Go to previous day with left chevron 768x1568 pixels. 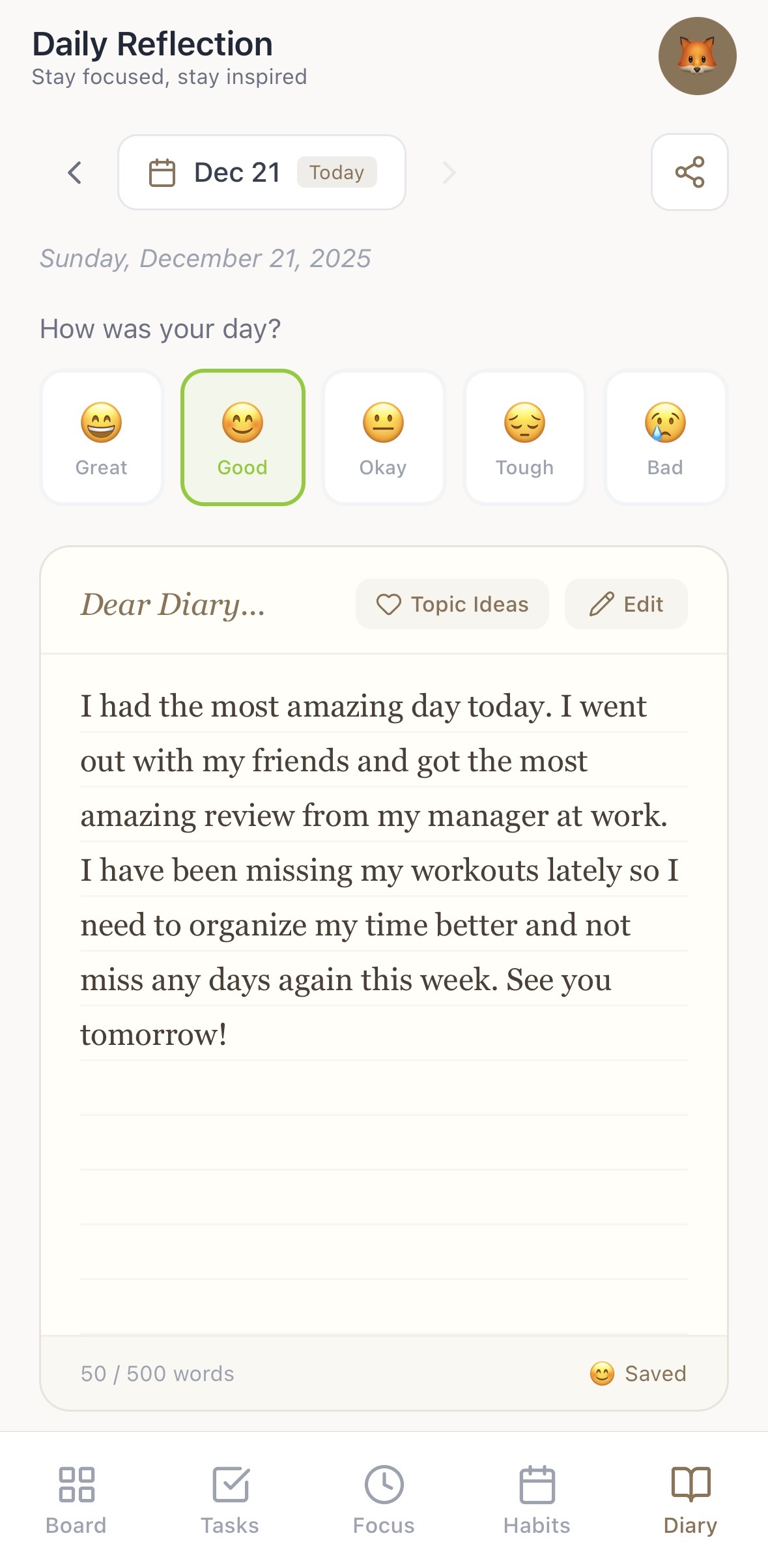[x=74, y=171]
